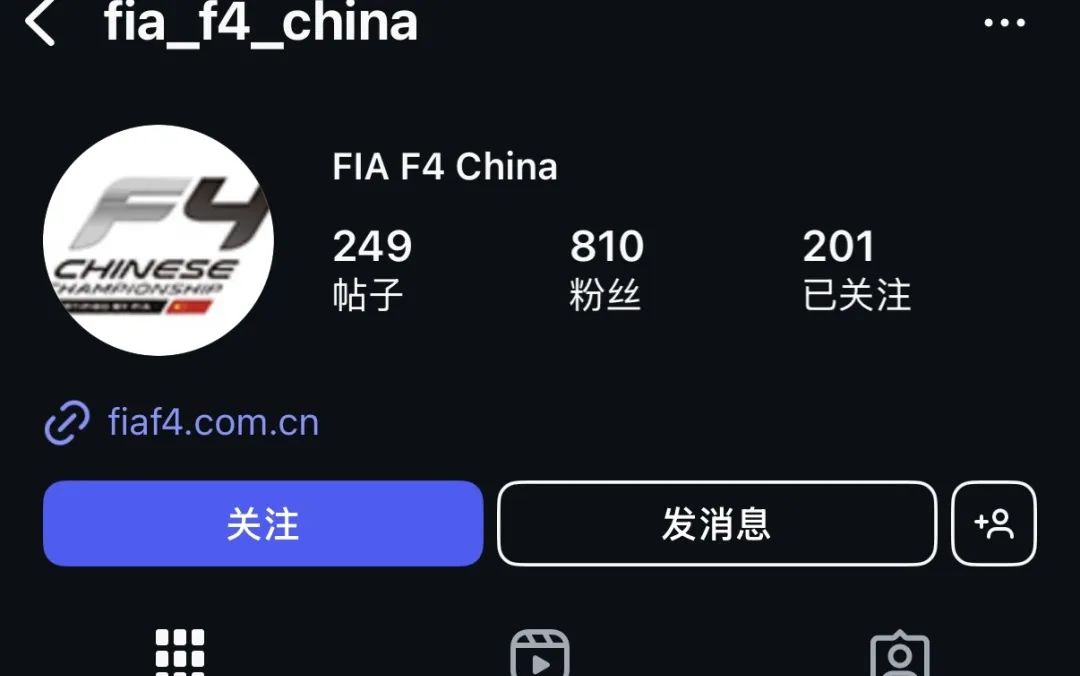Go back from fia_f4_china profile

40,22
